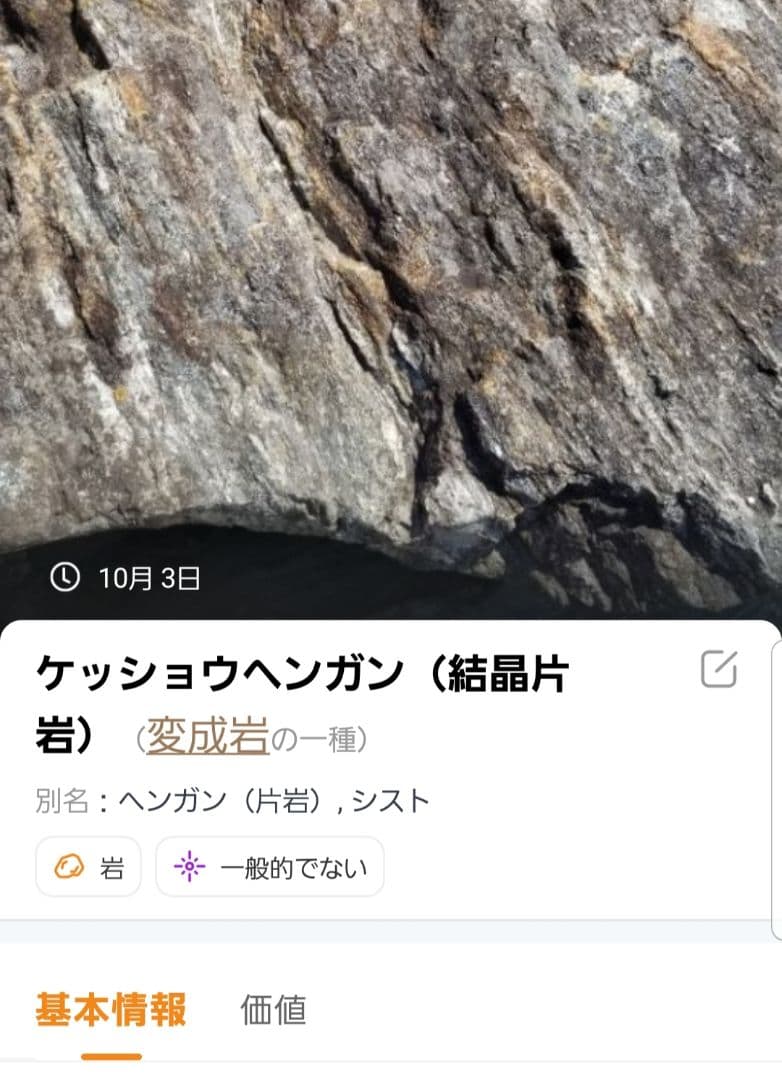Switch to the 価値 tab
Viewport: 782px width, 1080px height.
[x=273, y=1011]
